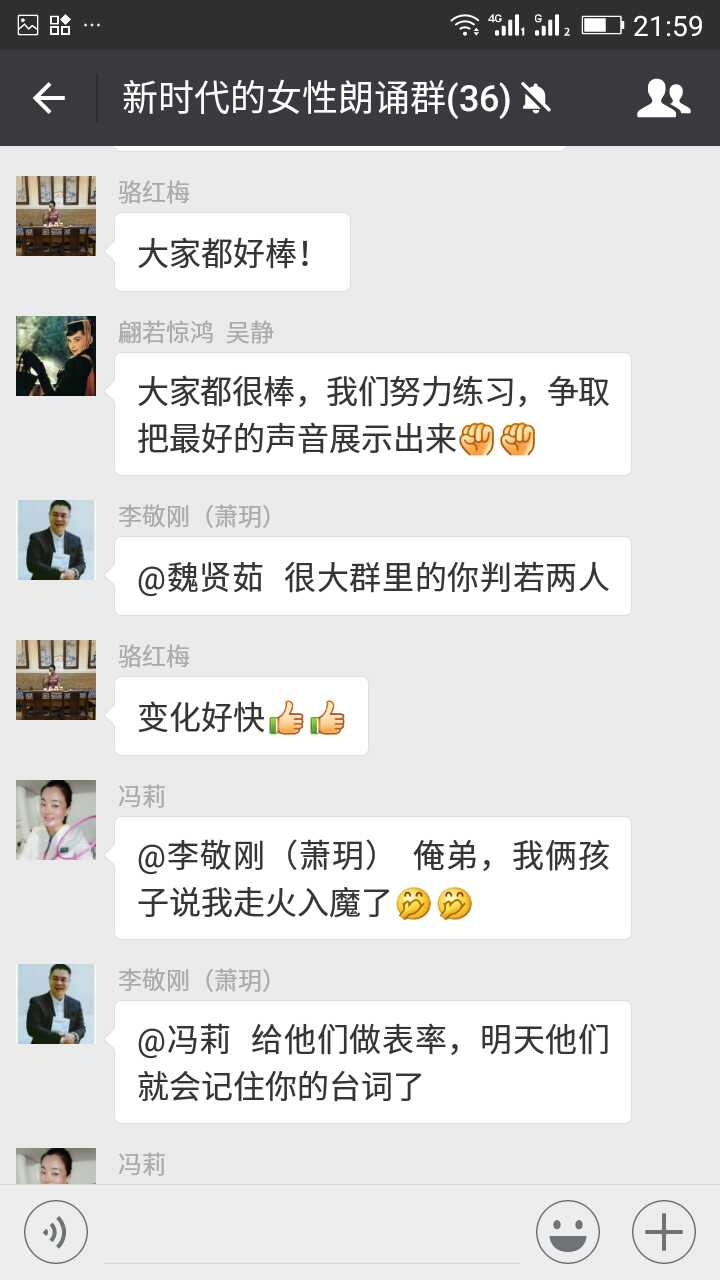Open the plus attachments menu
Image resolution: width=720 pixels, height=1280 pixels.
pyautogui.click(x=664, y=1232)
